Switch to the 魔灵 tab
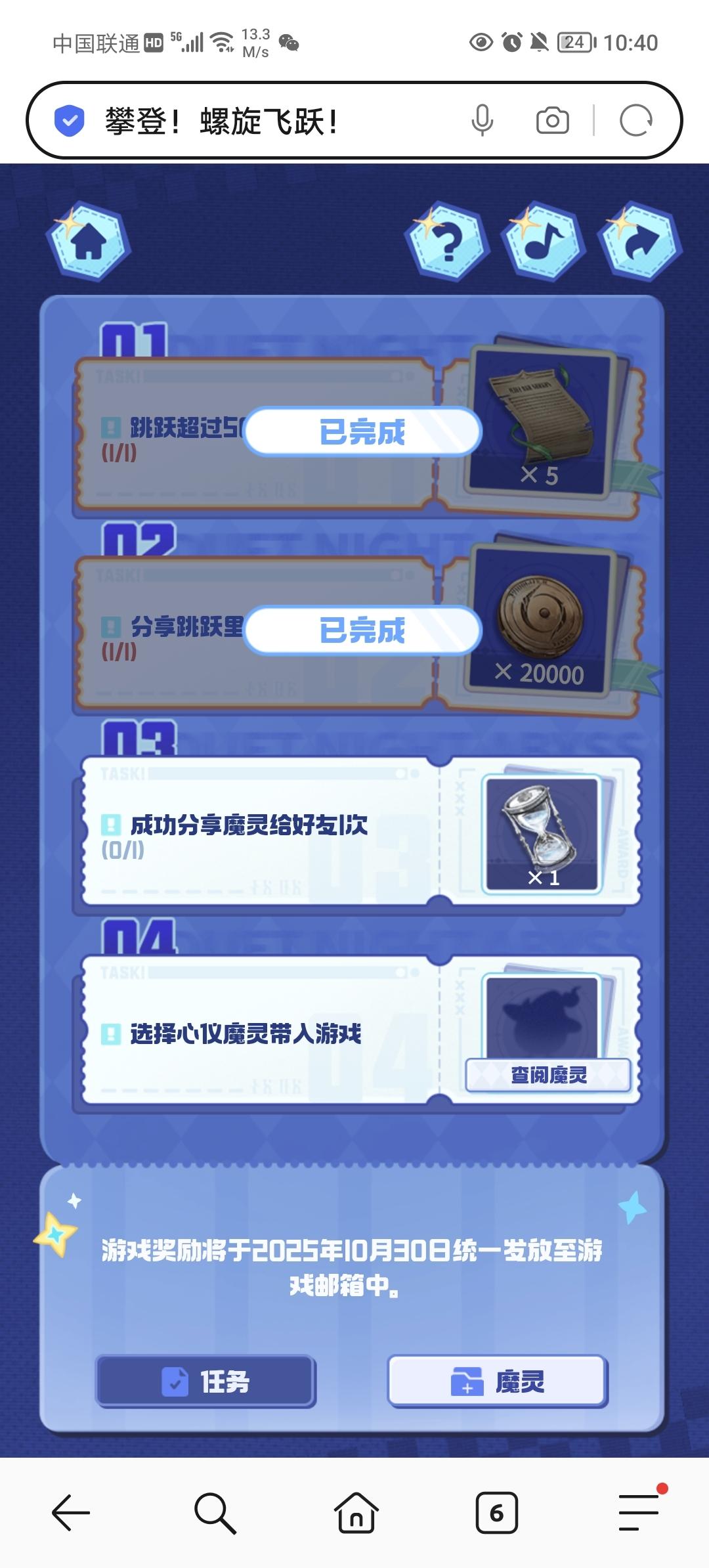 [498, 1382]
